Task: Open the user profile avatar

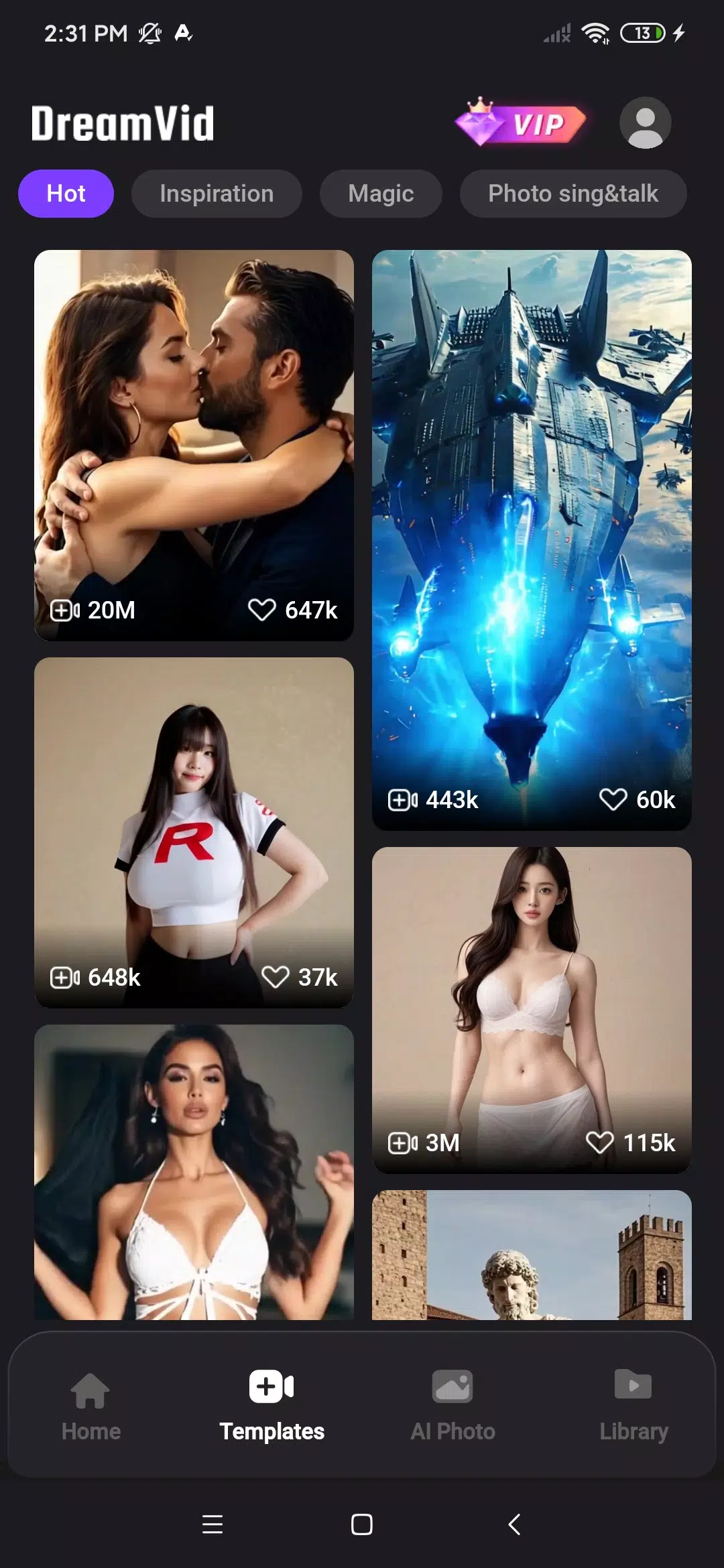Action: click(x=645, y=123)
